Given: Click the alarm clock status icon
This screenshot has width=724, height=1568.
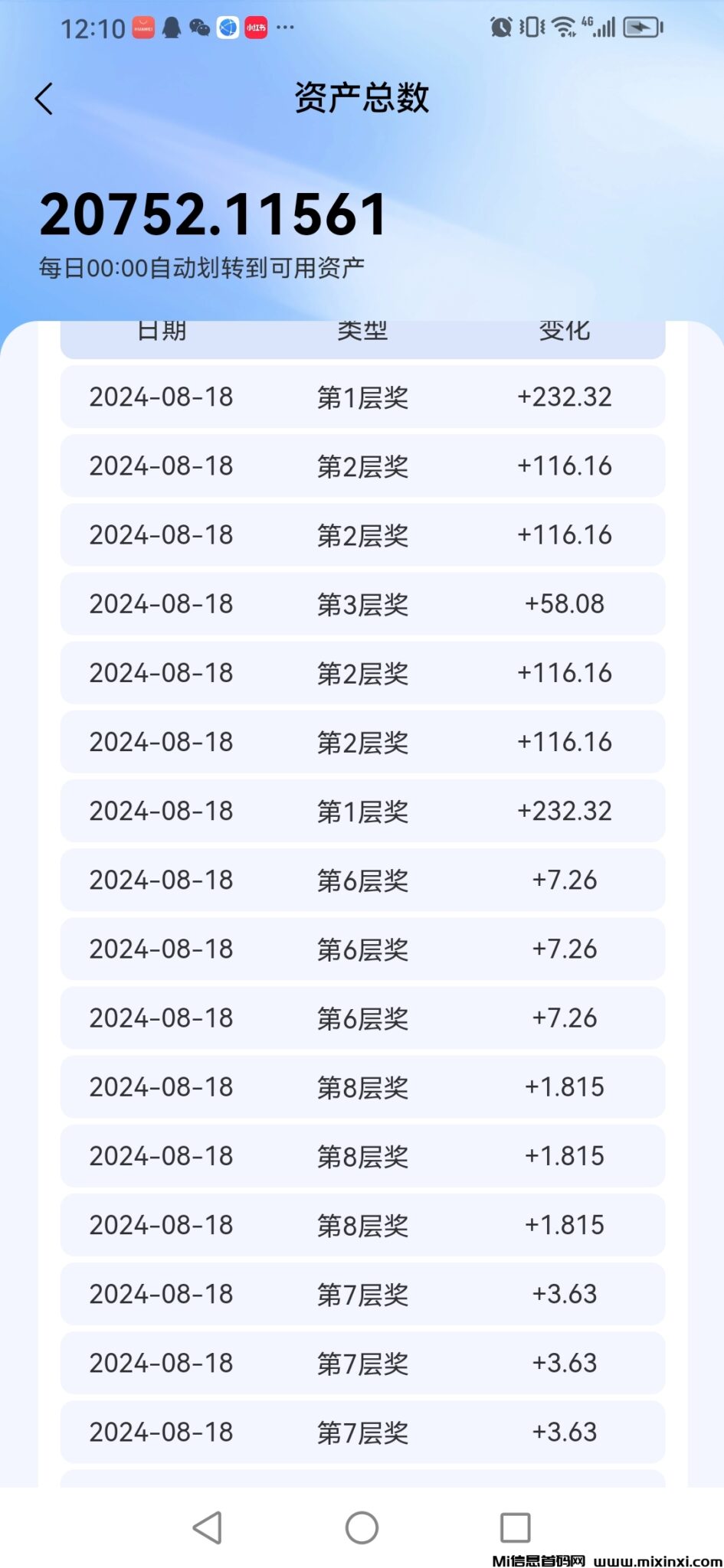Looking at the screenshot, I should (x=500, y=27).
